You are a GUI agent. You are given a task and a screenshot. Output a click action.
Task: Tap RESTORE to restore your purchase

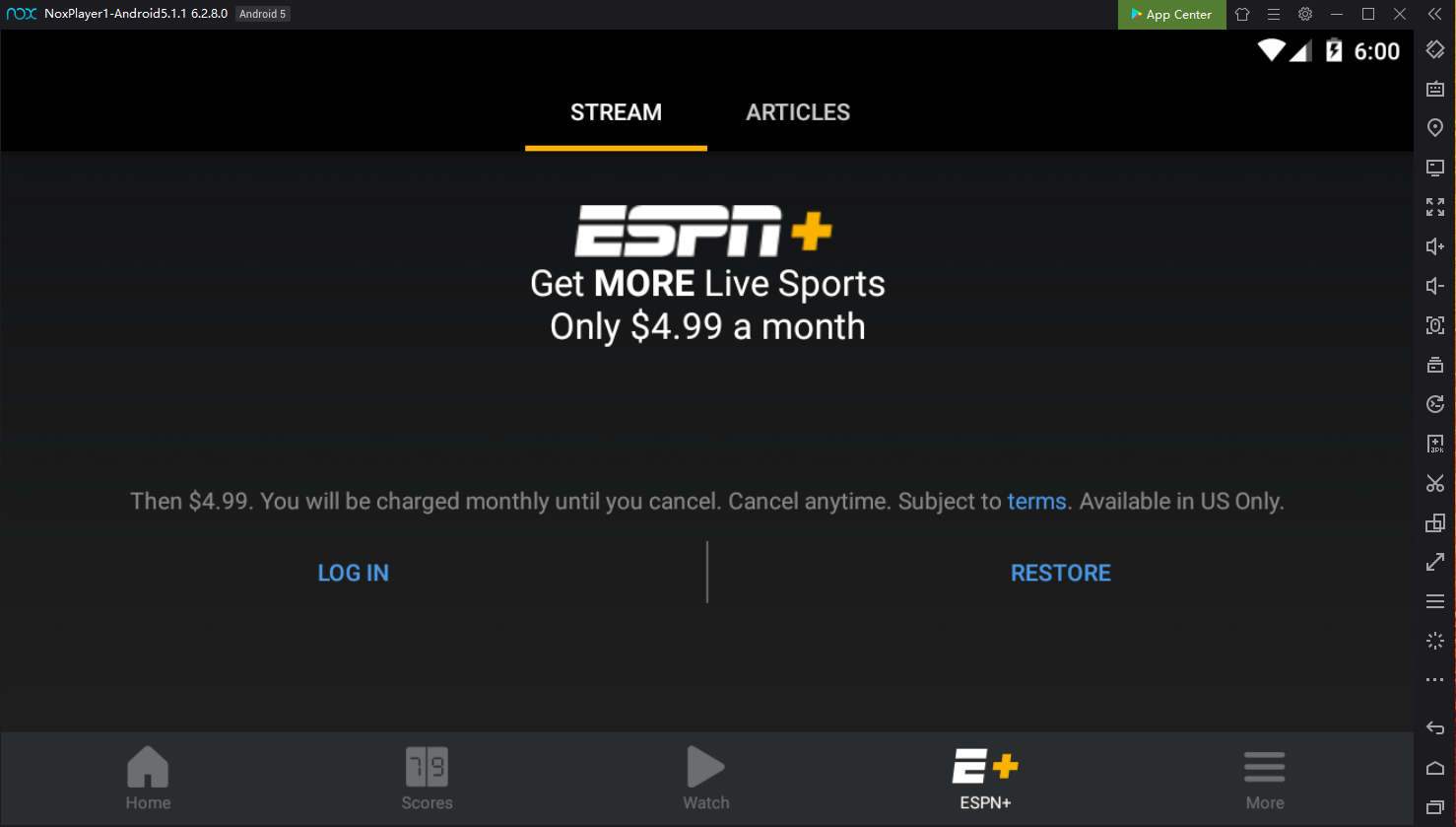[1060, 573]
